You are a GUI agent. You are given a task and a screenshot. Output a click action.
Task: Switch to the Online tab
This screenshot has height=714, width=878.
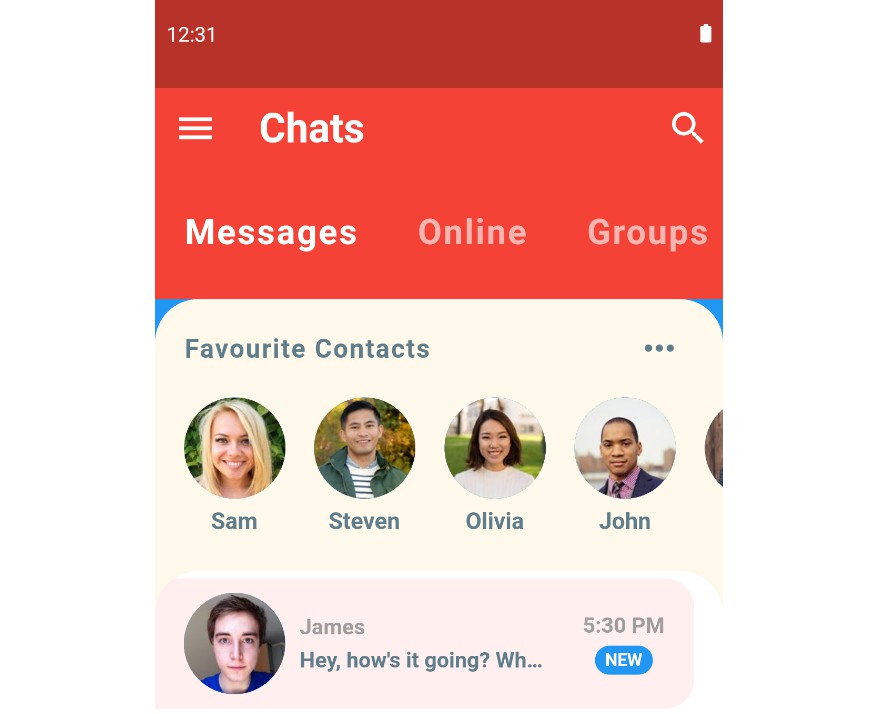(472, 232)
